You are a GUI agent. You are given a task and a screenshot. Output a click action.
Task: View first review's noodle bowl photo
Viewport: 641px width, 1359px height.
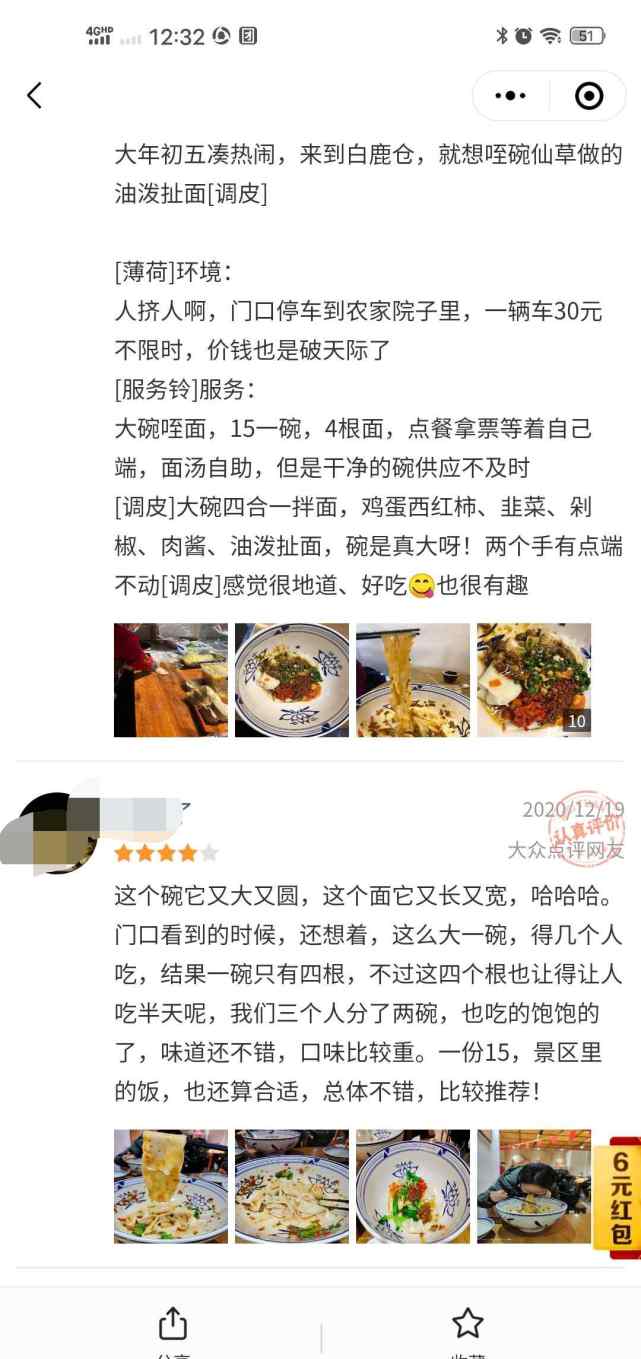click(292, 680)
